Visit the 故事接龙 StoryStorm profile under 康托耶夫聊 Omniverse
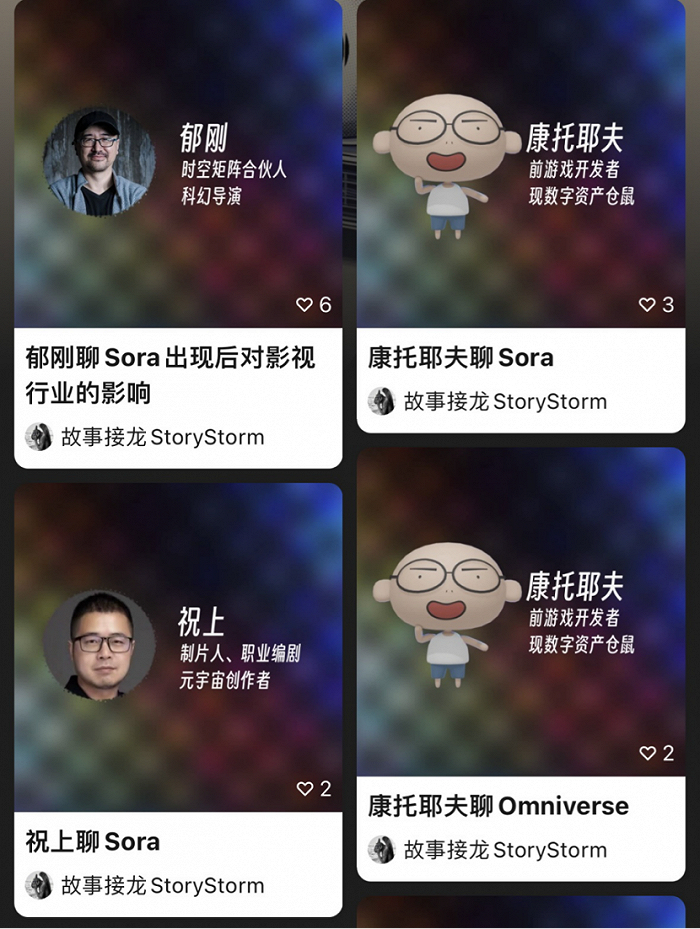This screenshot has height=929, width=700. pos(505,850)
